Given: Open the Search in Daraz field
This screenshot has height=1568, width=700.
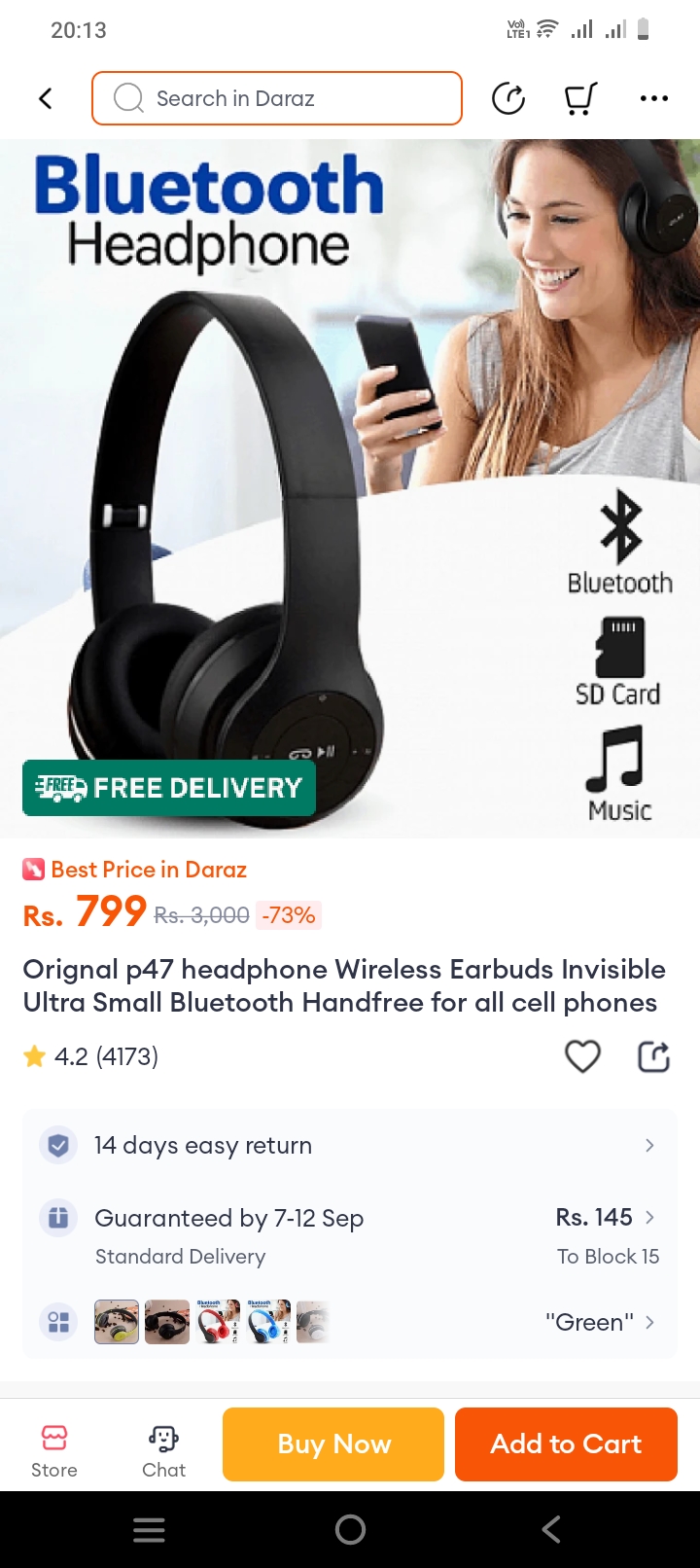Looking at the screenshot, I should coord(277,98).
